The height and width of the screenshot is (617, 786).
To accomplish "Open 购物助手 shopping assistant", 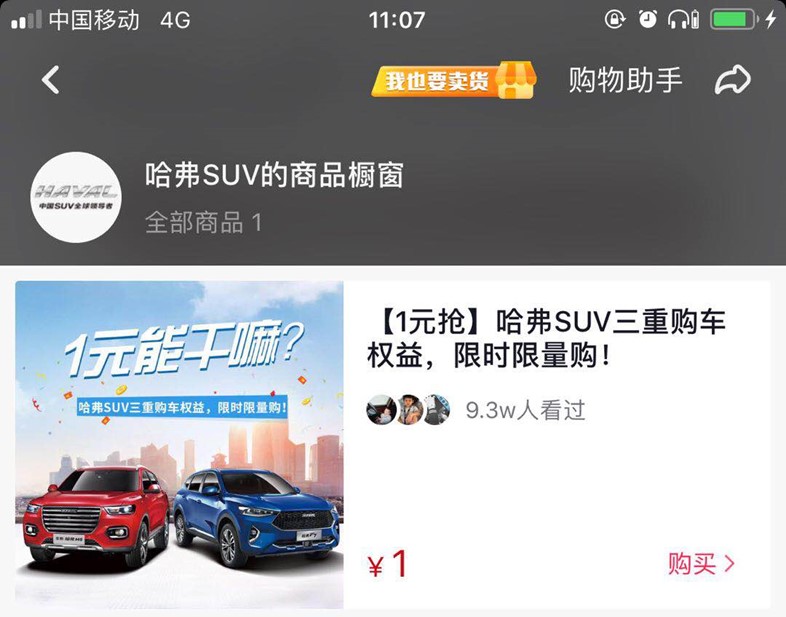I will (x=625, y=81).
